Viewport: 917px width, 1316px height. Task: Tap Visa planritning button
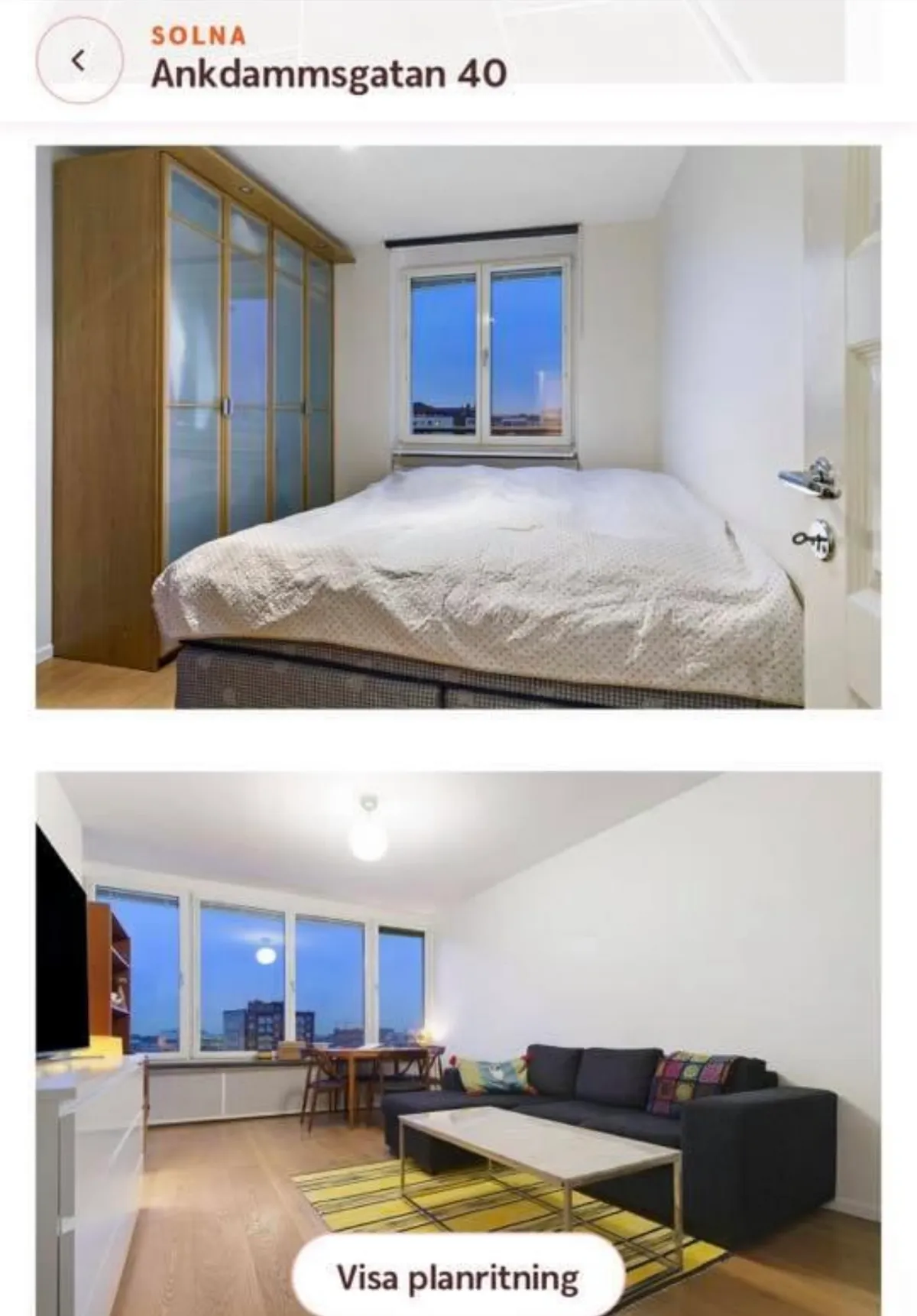tap(458, 1278)
